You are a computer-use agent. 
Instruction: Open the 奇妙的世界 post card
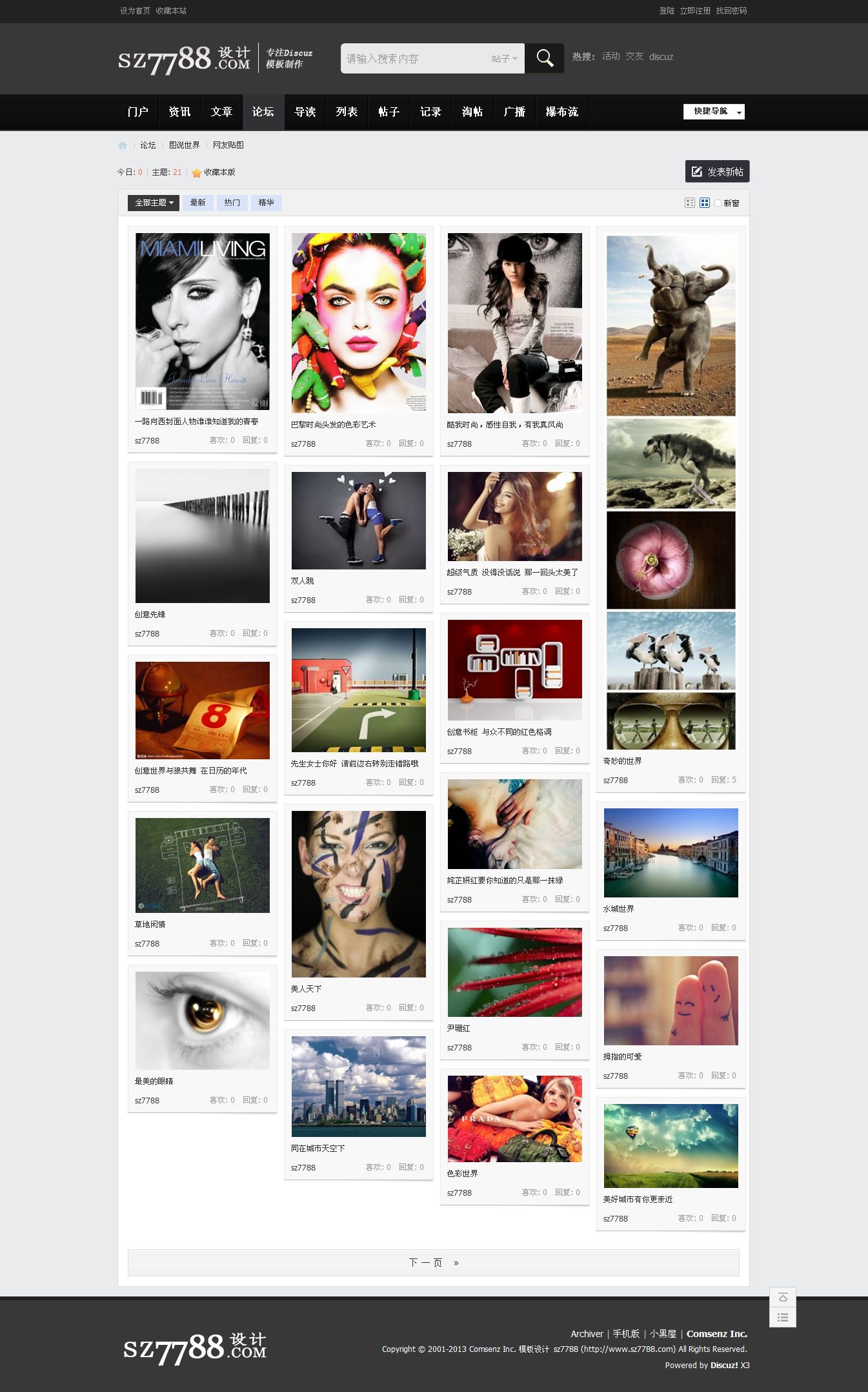point(671,491)
